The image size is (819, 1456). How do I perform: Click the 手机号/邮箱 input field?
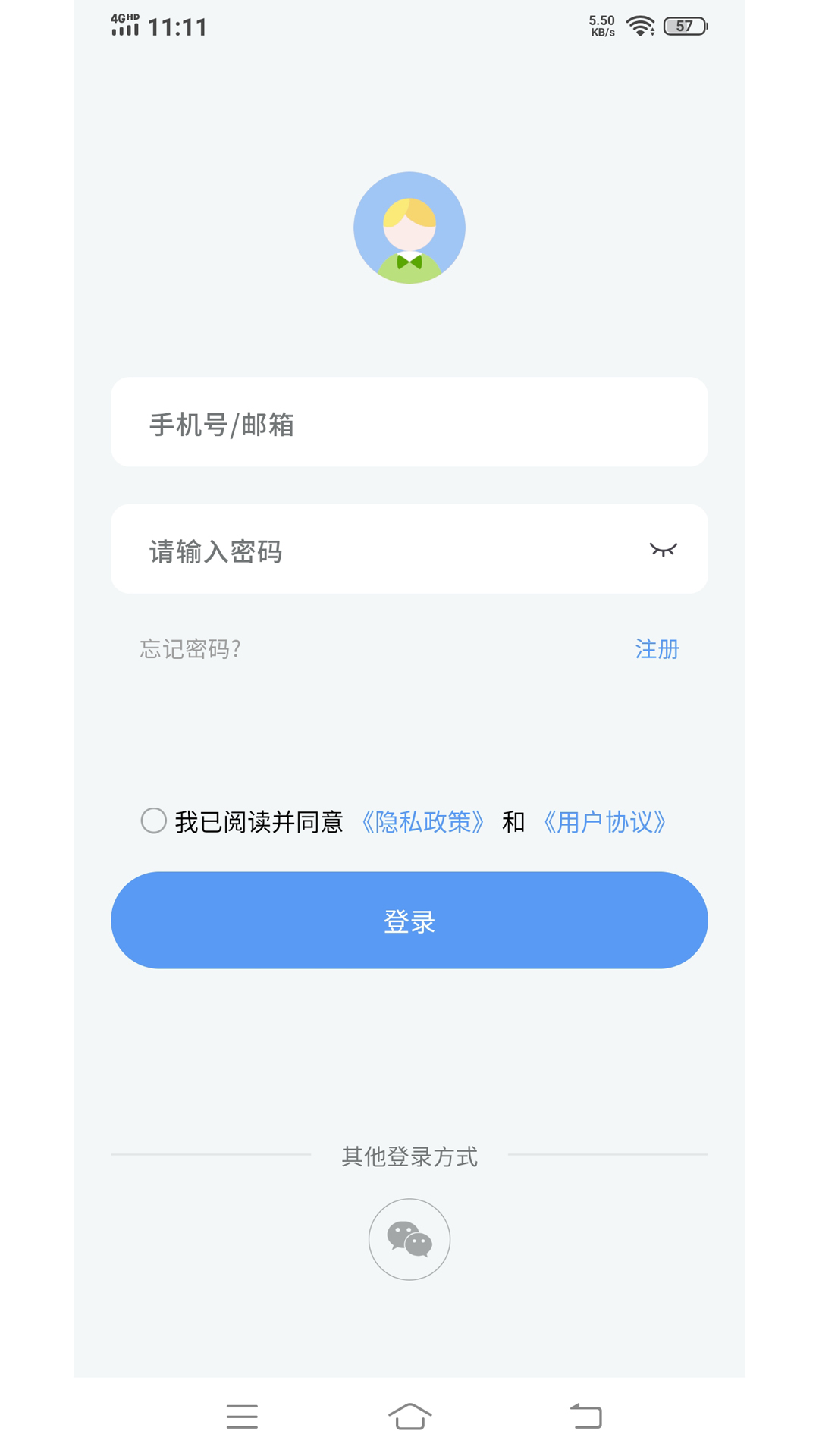[x=409, y=422]
